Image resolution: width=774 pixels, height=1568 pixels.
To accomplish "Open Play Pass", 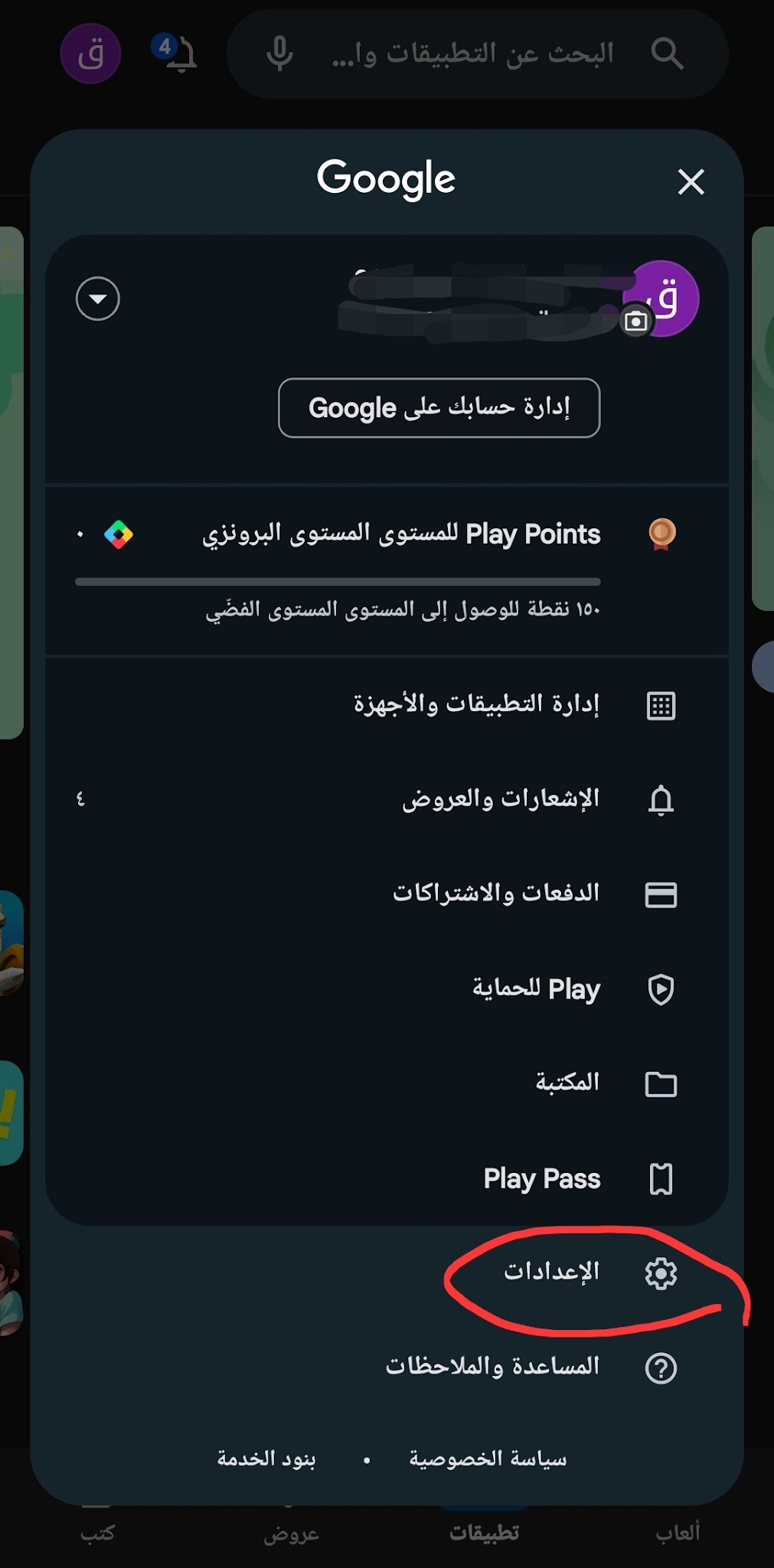I will [387, 1178].
